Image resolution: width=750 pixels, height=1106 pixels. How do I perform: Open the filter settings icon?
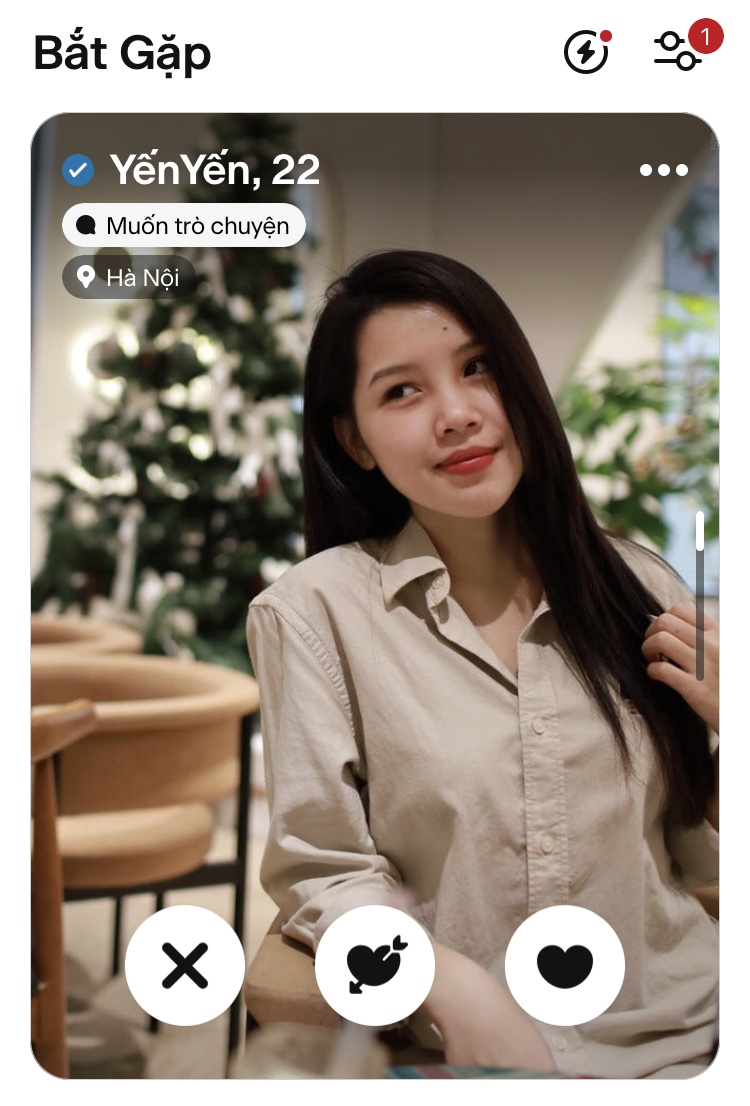click(677, 50)
